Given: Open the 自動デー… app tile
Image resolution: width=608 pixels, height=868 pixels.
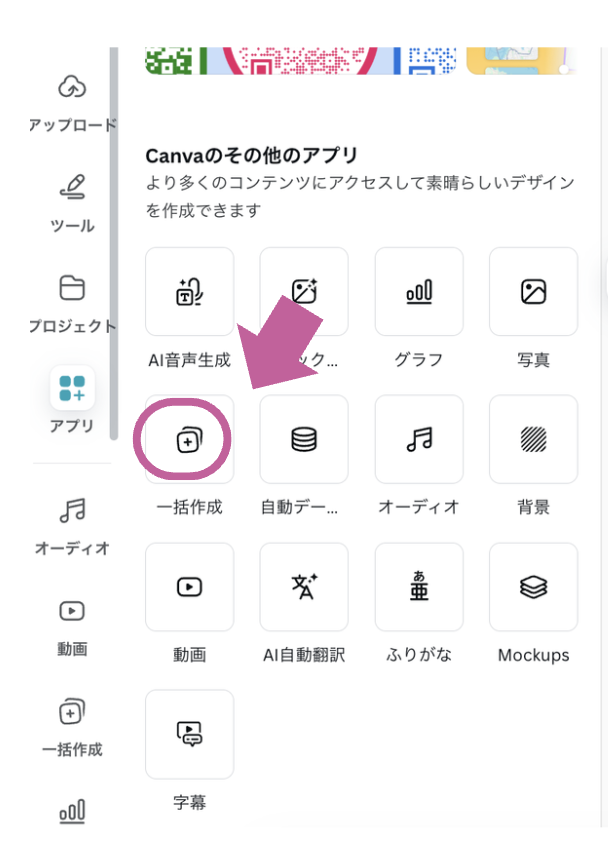Looking at the screenshot, I should [x=304, y=440].
